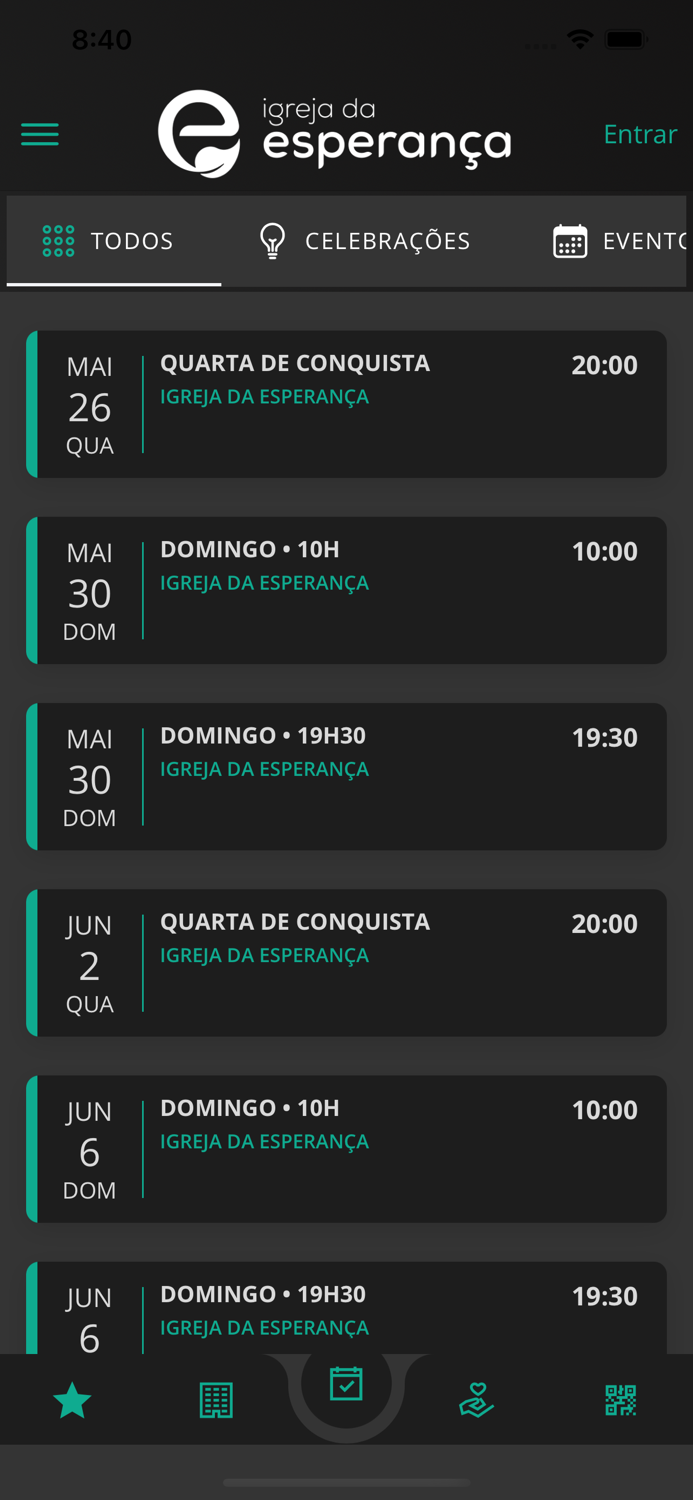The height and width of the screenshot is (1500, 693).
Task: Open the hamburger drawer menu
Action: click(x=40, y=134)
